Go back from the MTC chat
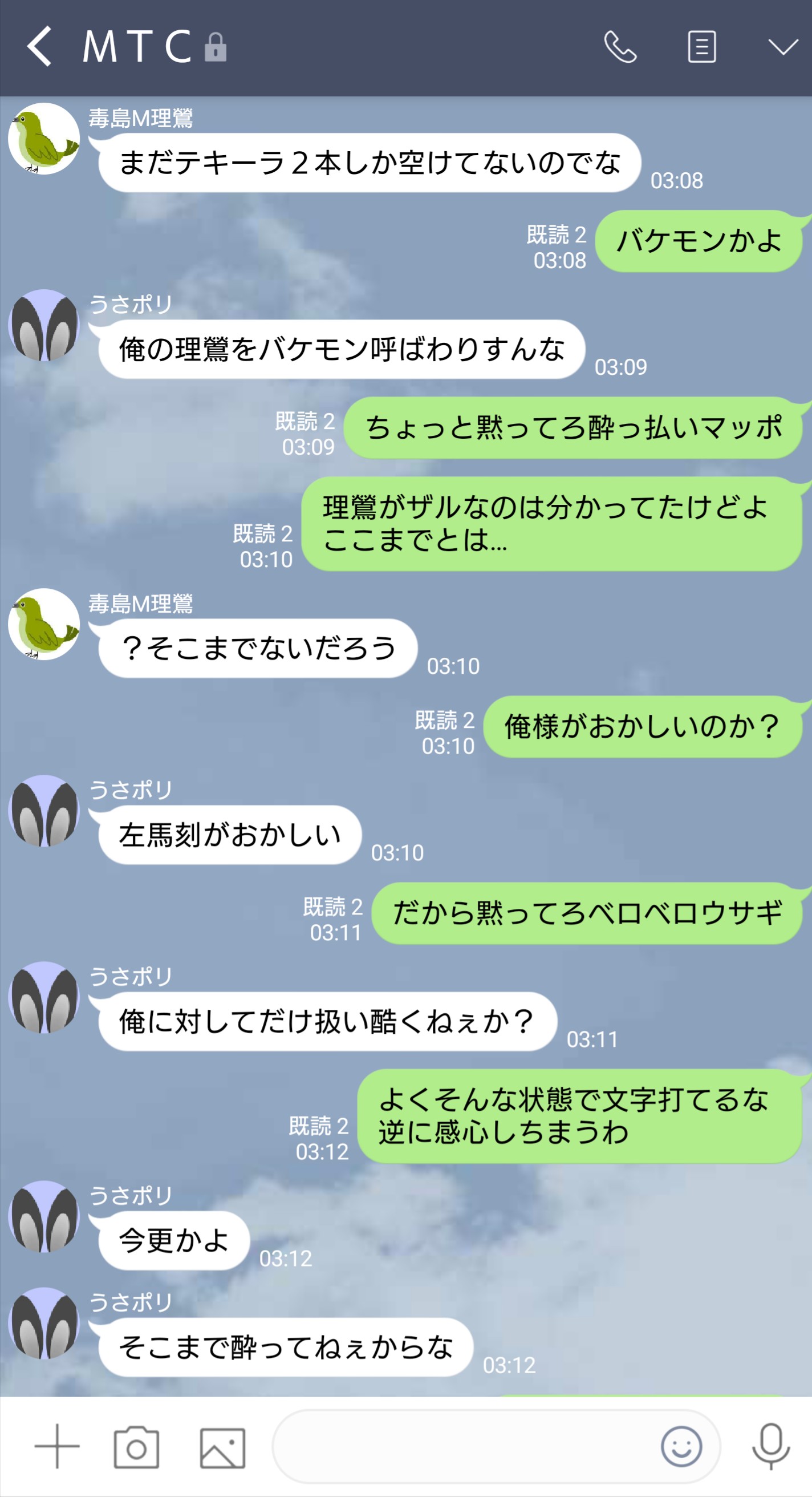812x1497 pixels. point(39,46)
